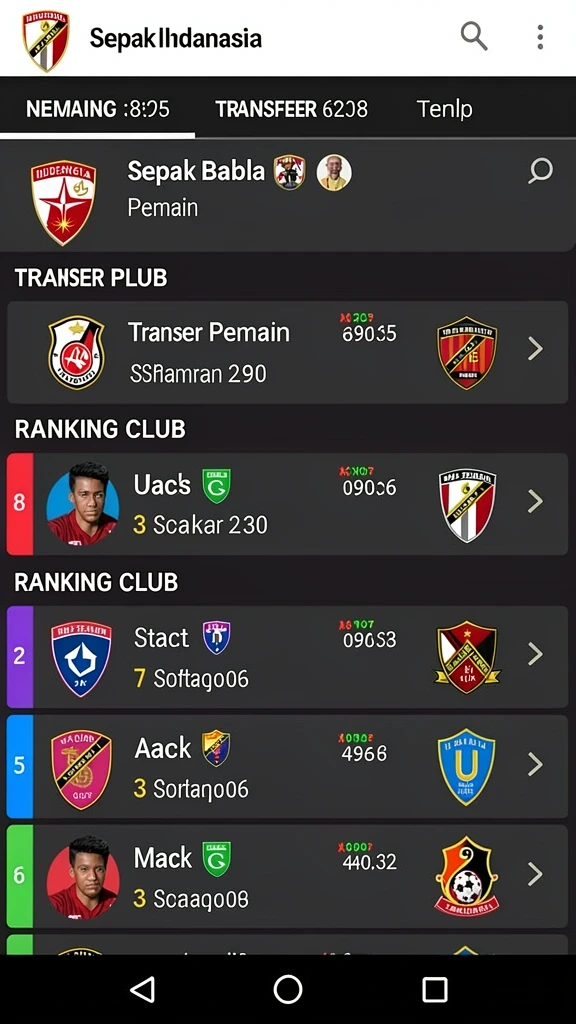Open the Transer Pemain row
The width and height of the screenshot is (576, 1024).
click(x=287, y=353)
